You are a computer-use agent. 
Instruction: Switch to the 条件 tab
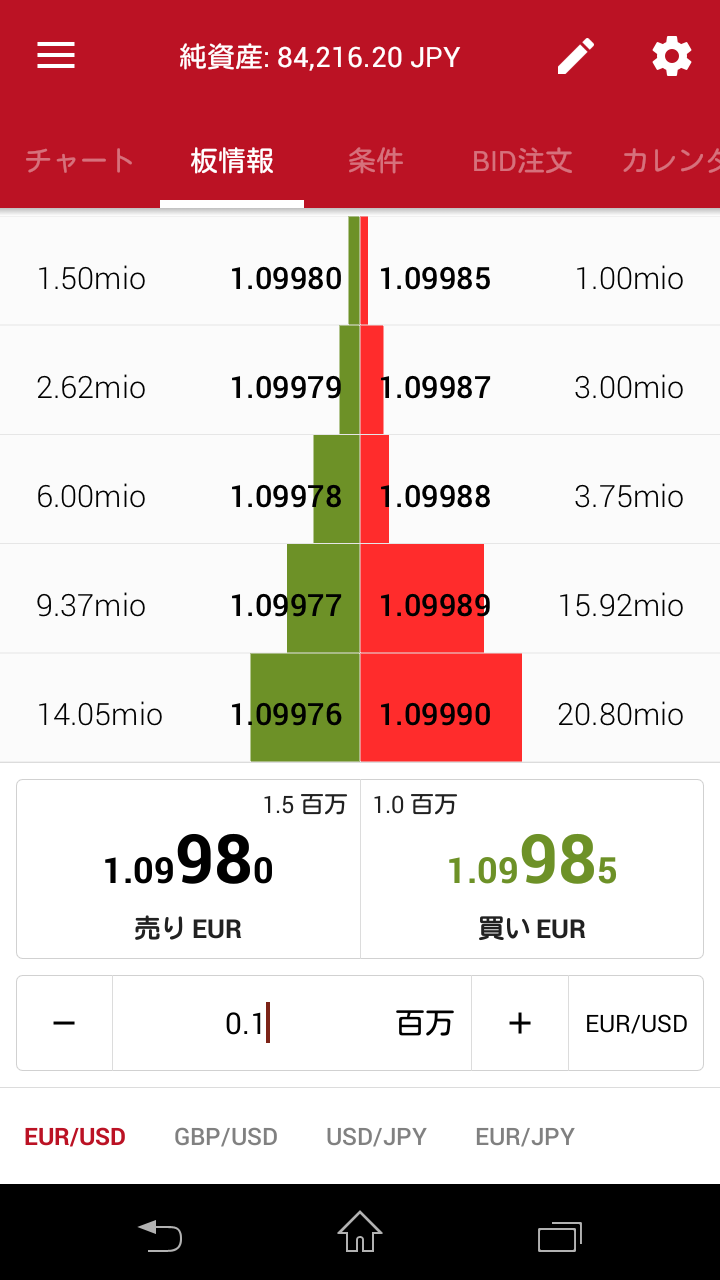[375, 160]
